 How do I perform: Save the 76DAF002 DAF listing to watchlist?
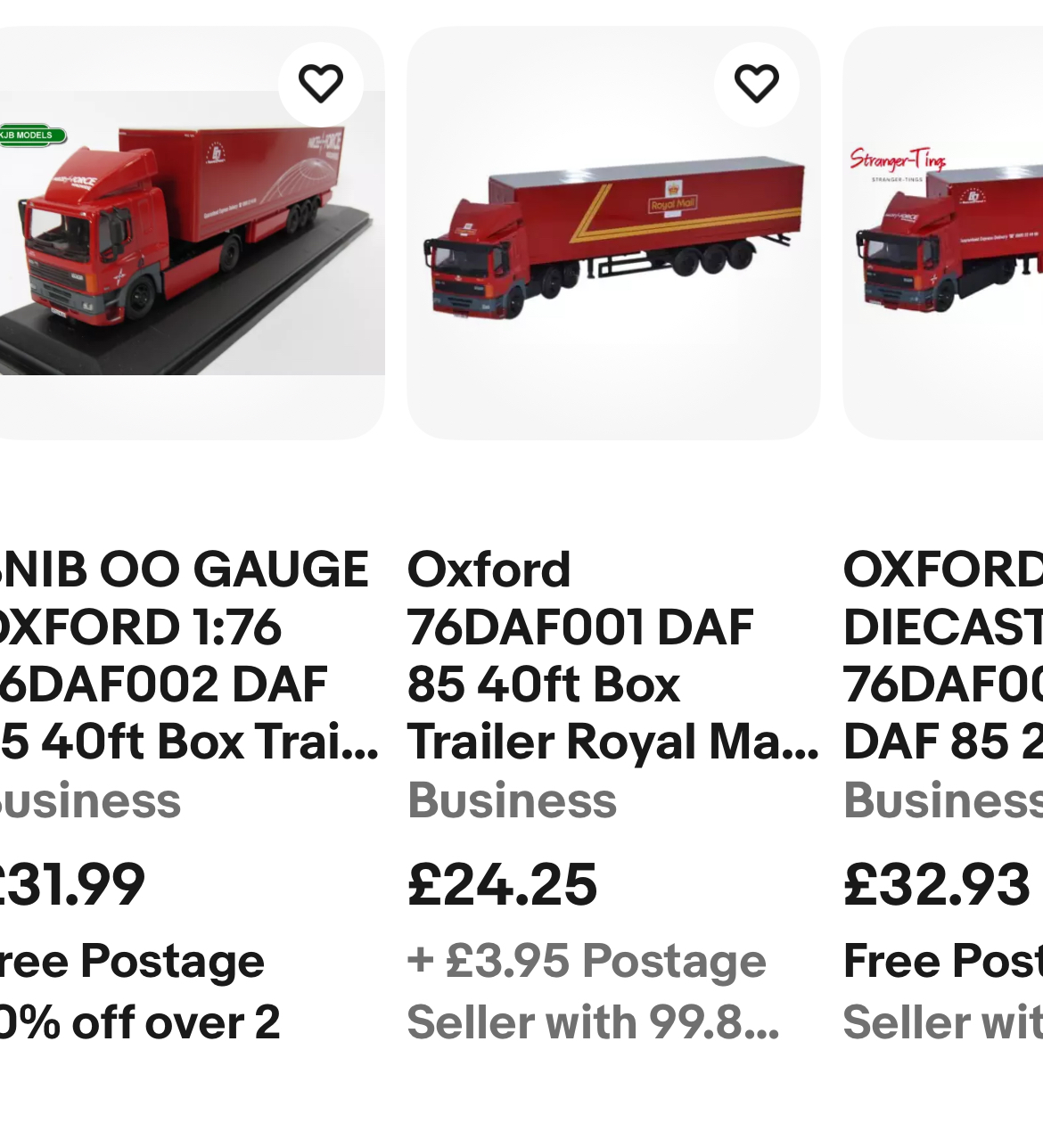tap(320, 84)
